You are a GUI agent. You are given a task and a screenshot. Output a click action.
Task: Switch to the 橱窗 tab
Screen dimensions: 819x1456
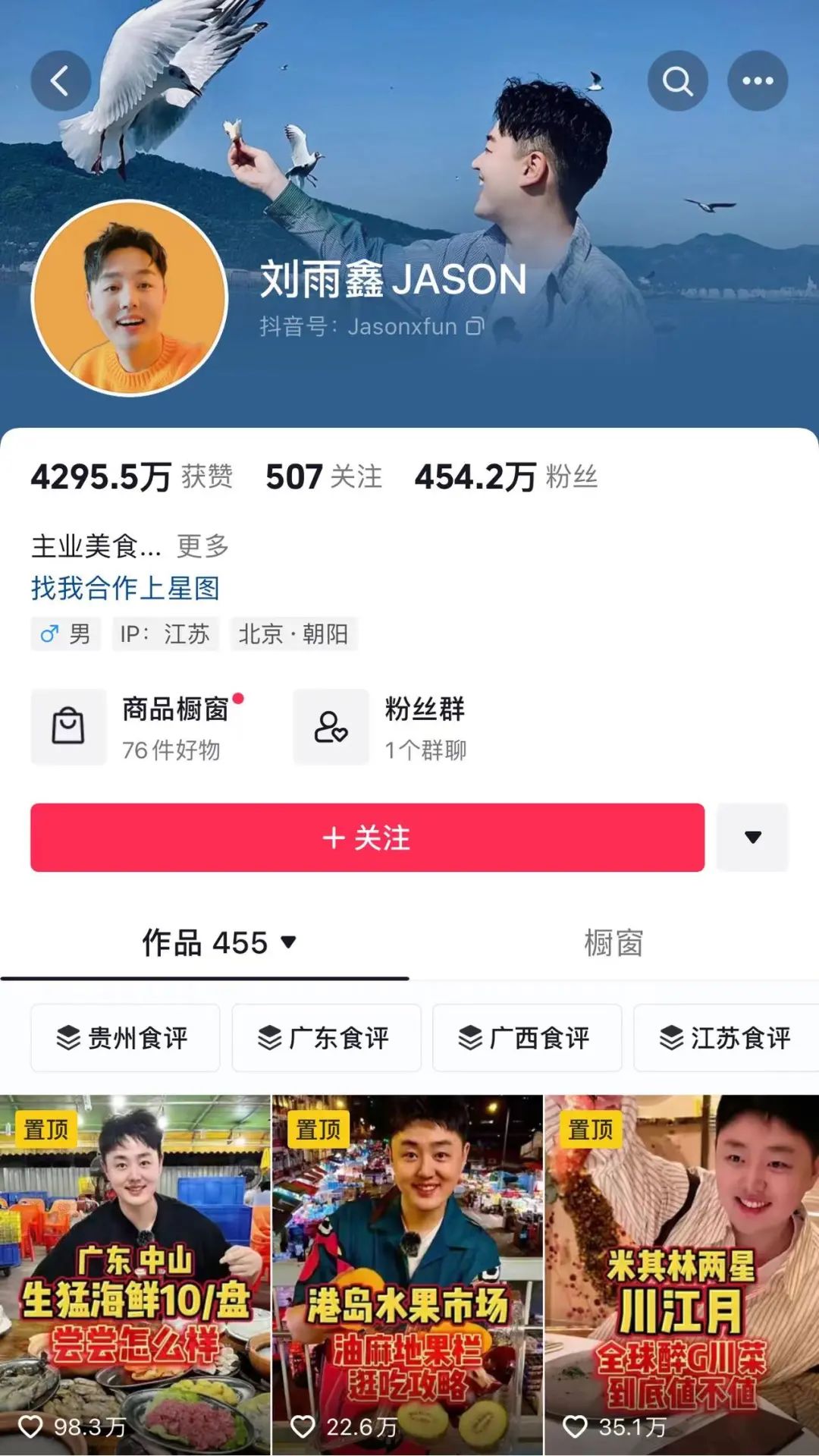pyautogui.click(x=613, y=943)
